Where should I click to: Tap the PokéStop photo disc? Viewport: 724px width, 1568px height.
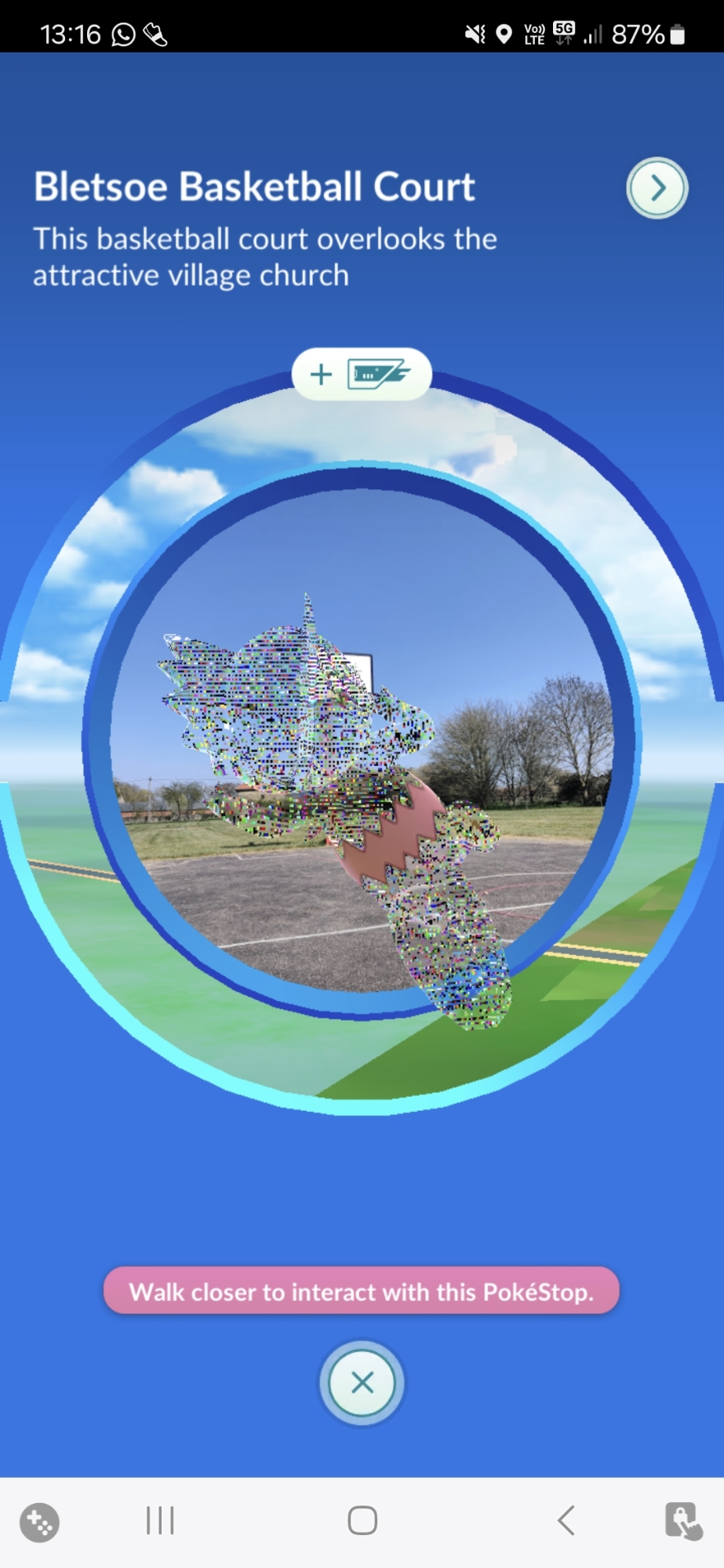pyautogui.click(x=362, y=741)
